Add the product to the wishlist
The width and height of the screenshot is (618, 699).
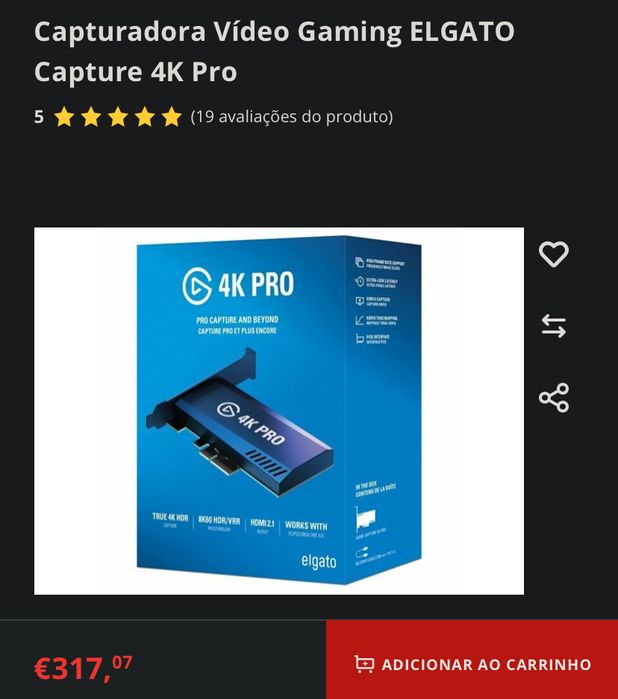(x=553, y=255)
